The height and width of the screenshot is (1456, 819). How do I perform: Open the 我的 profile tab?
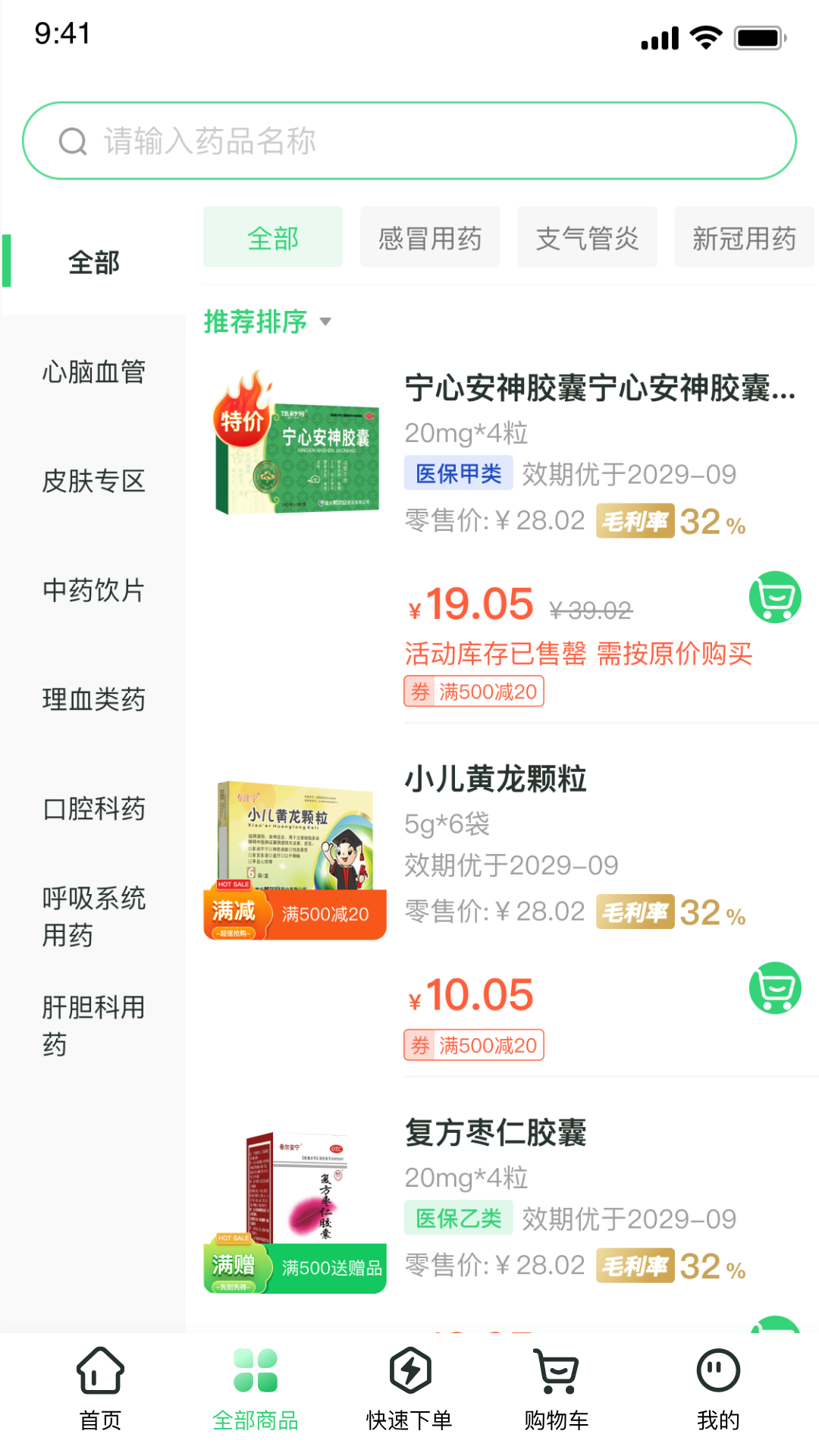[x=717, y=1389]
